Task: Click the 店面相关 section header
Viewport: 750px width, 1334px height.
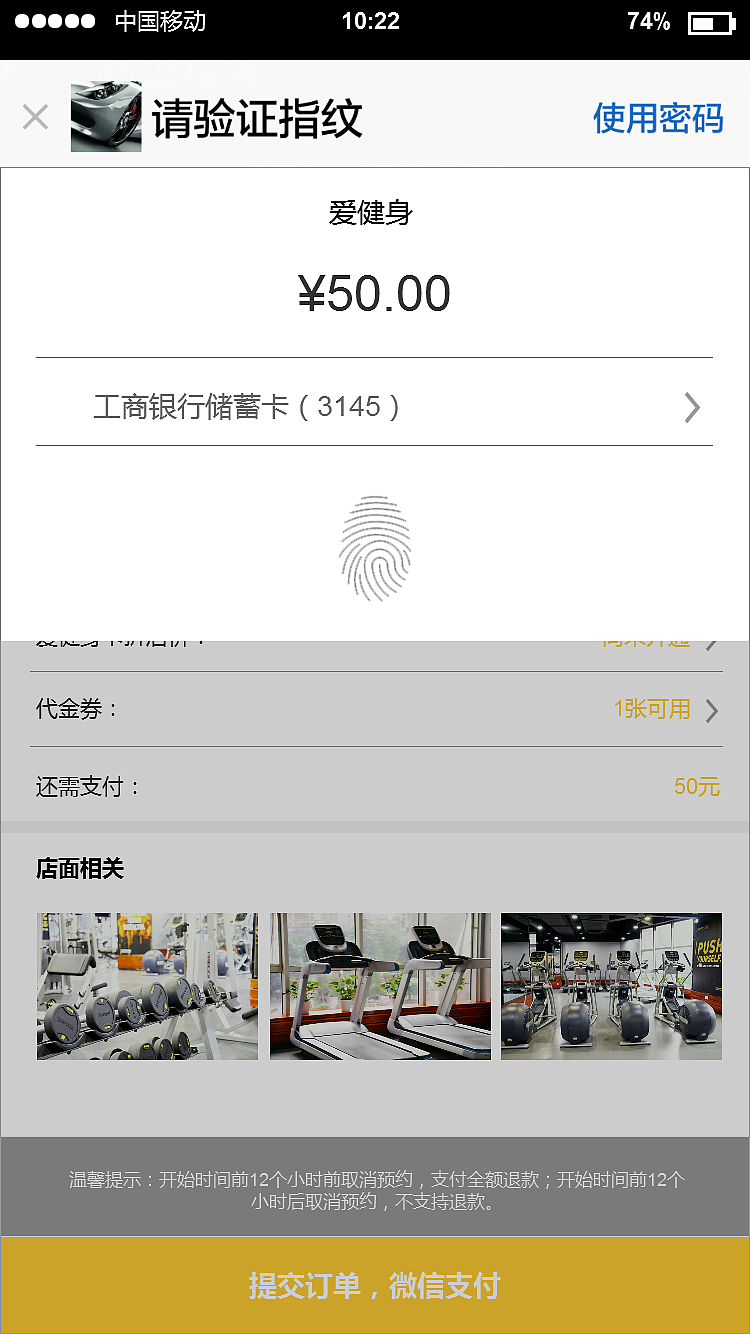Action: point(77,869)
